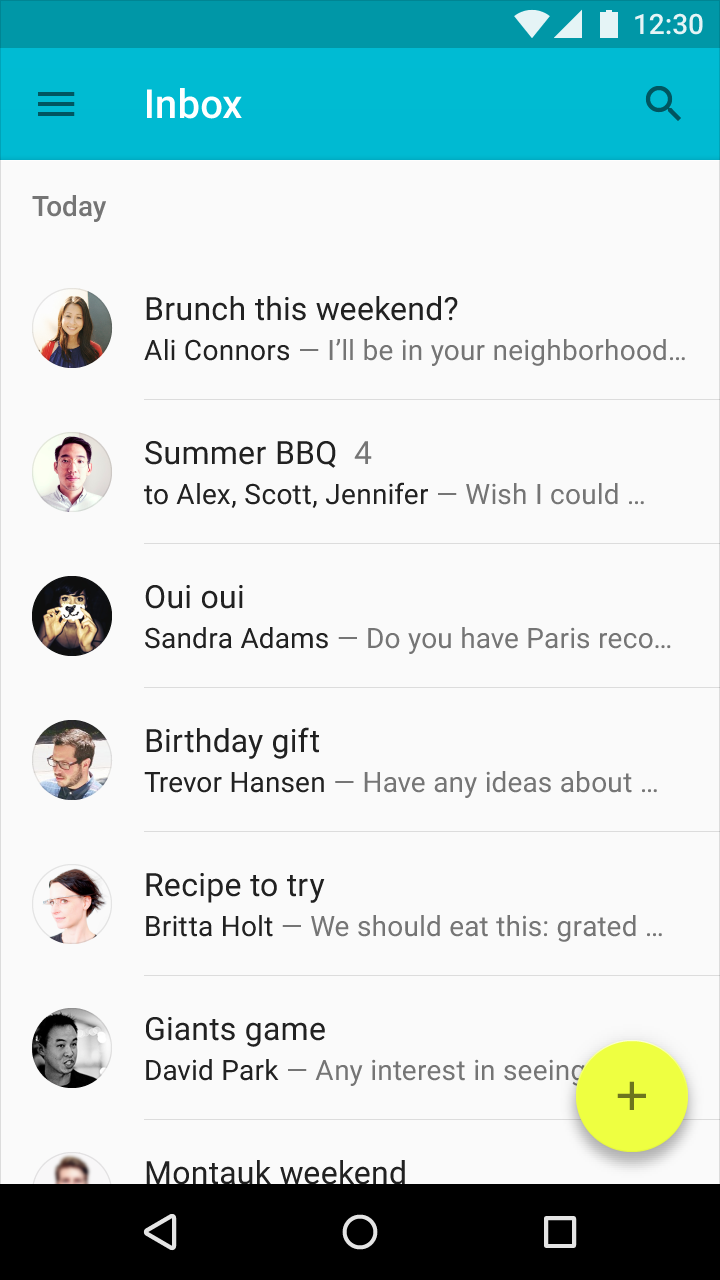Image resolution: width=720 pixels, height=1280 pixels.
Task: Open the search icon in Inbox
Action: click(x=663, y=104)
